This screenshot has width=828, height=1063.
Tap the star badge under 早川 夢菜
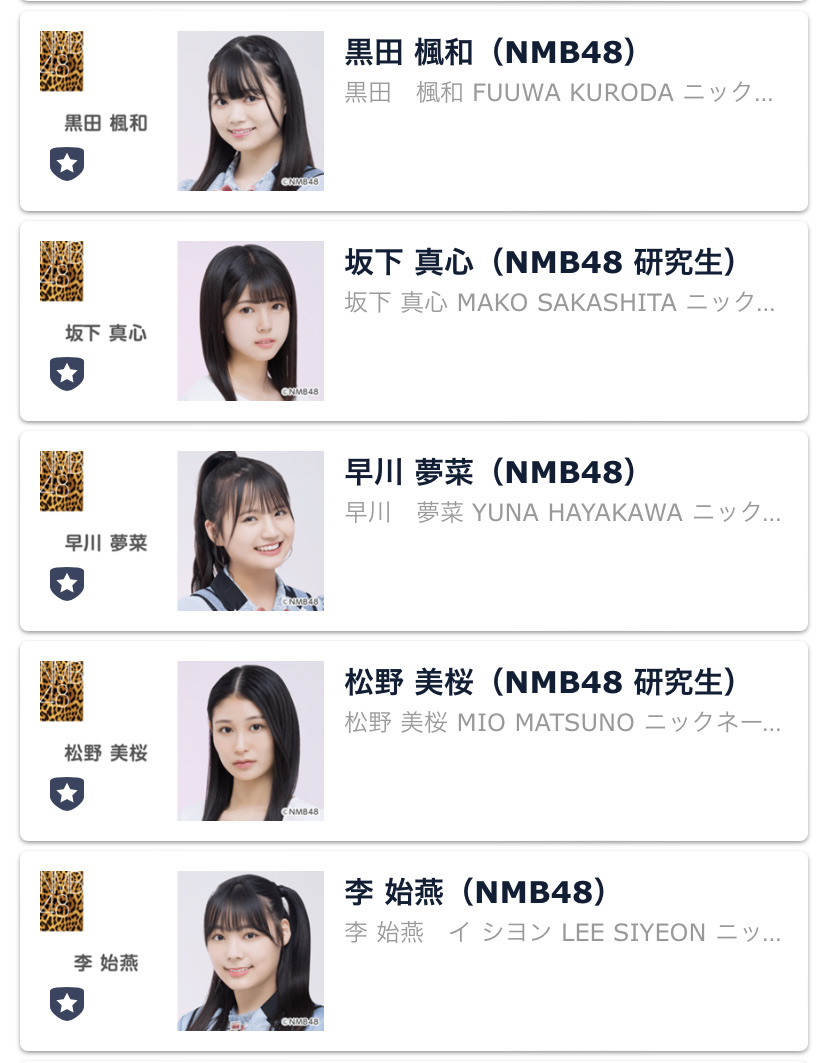click(67, 584)
